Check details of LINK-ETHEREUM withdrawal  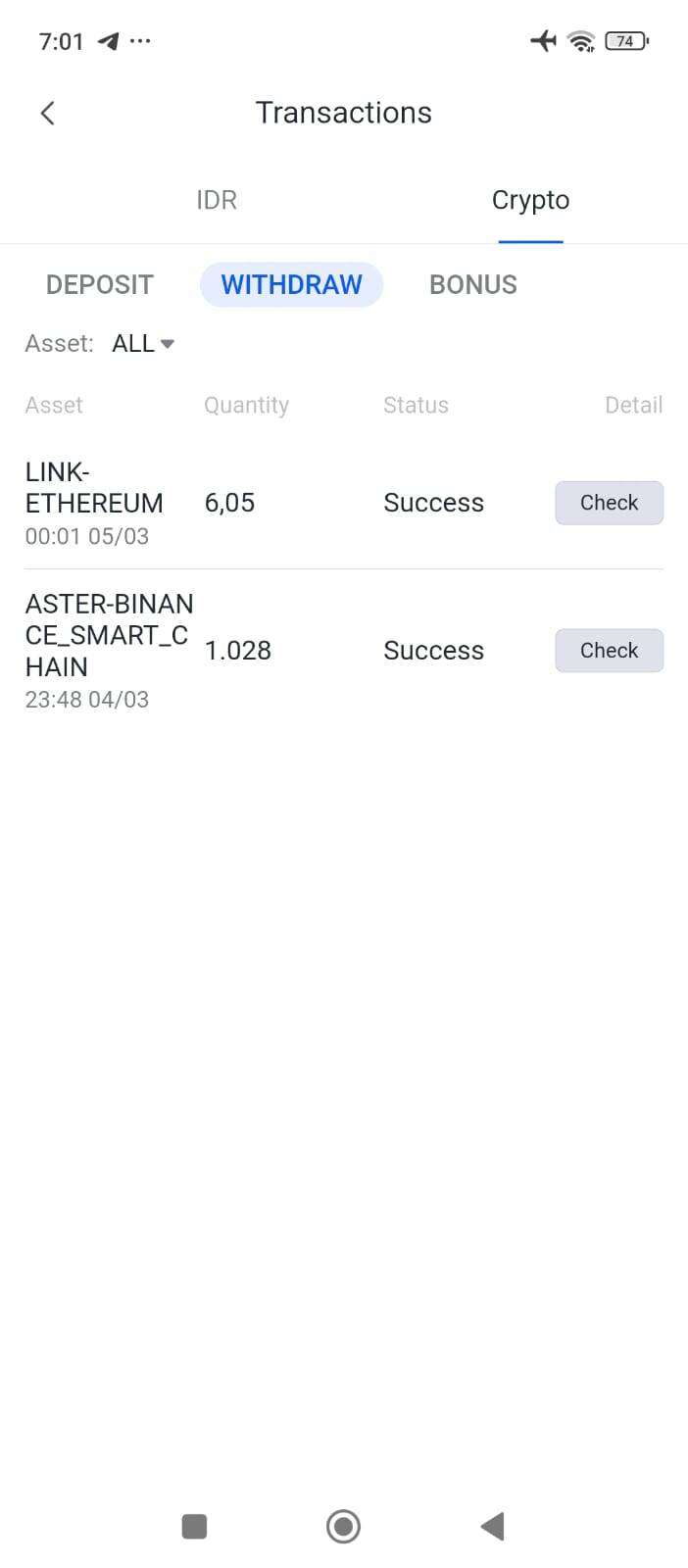coord(609,503)
